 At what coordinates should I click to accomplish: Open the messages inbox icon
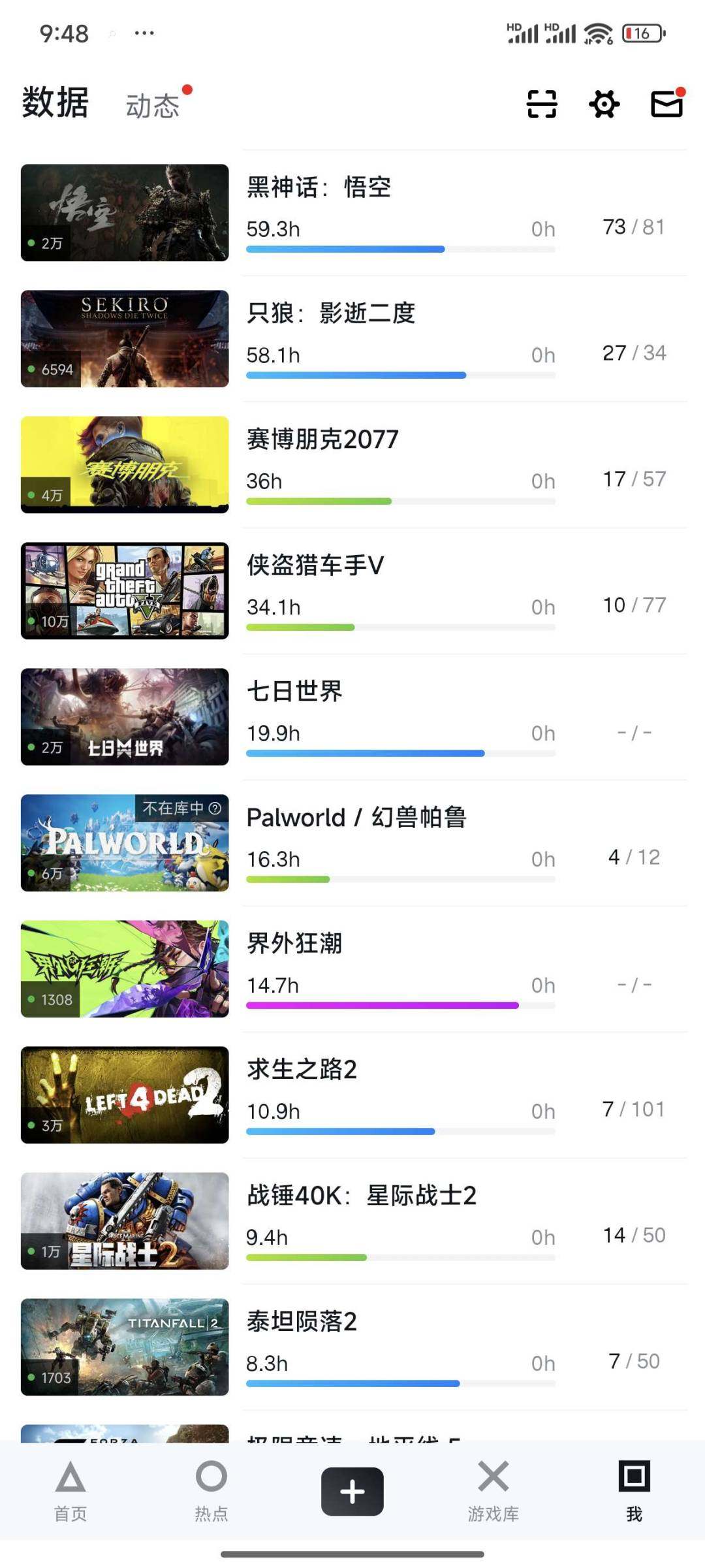(x=666, y=104)
